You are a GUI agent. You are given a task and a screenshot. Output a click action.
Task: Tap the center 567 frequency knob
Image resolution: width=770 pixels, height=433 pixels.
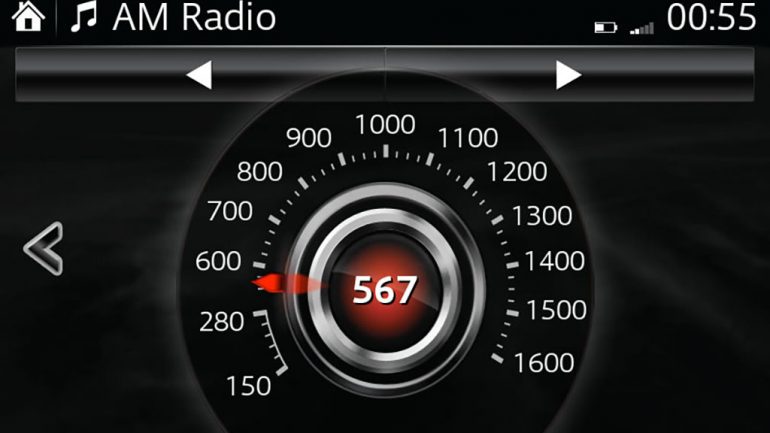click(385, 290)
